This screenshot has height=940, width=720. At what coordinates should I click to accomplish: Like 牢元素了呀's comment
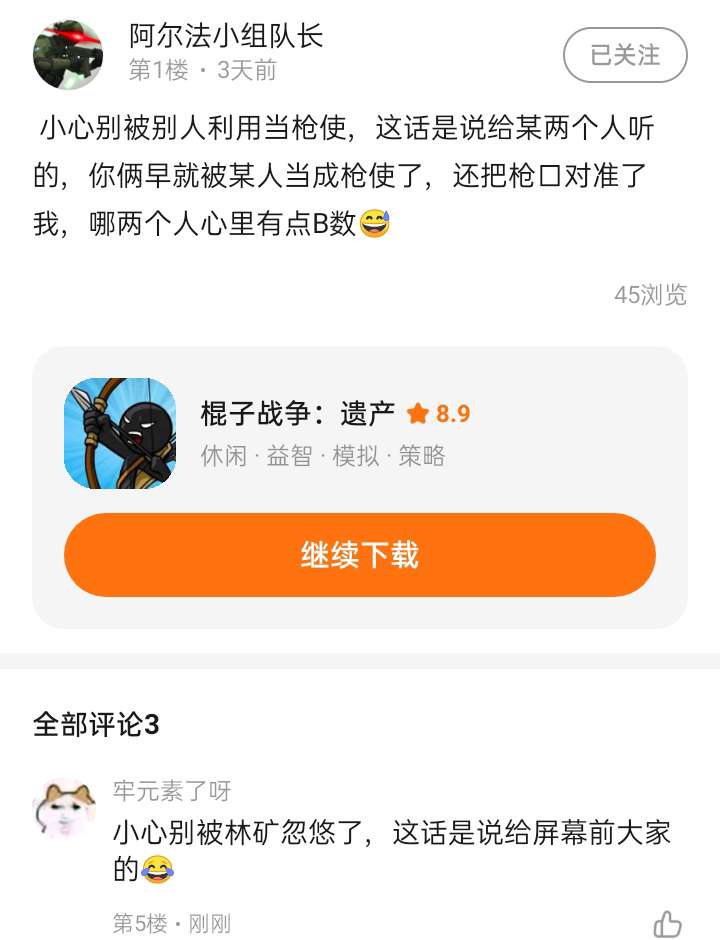667,924
